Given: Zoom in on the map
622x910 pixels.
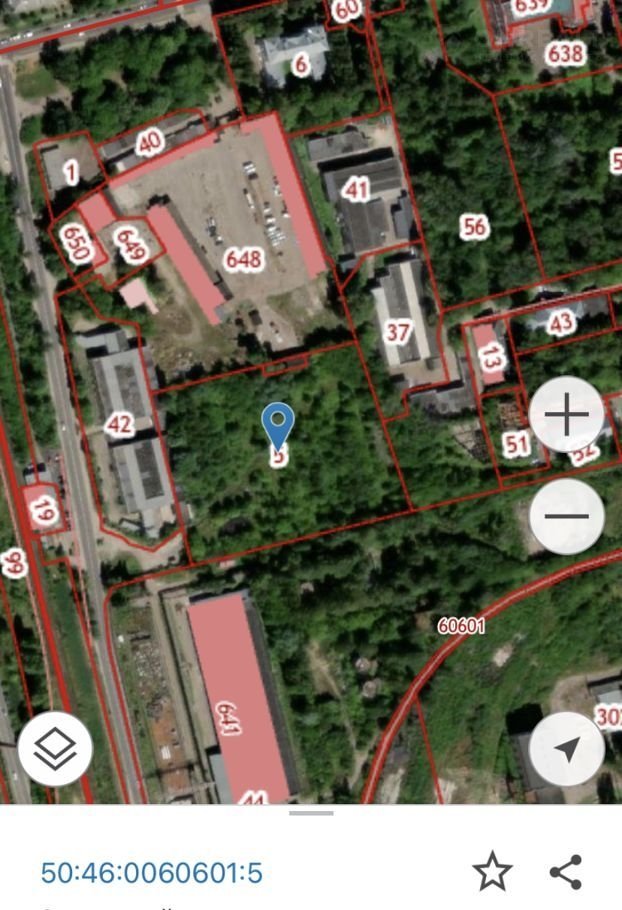Looking at the screenshot, I should pyautogui.click(x=566, y=414).
